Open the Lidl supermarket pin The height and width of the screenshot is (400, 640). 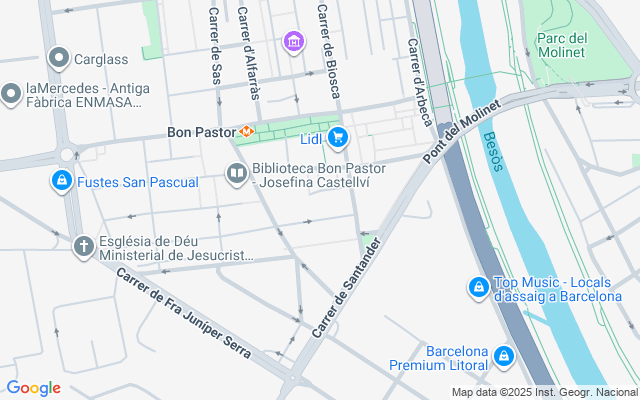(x=337, y=137)
